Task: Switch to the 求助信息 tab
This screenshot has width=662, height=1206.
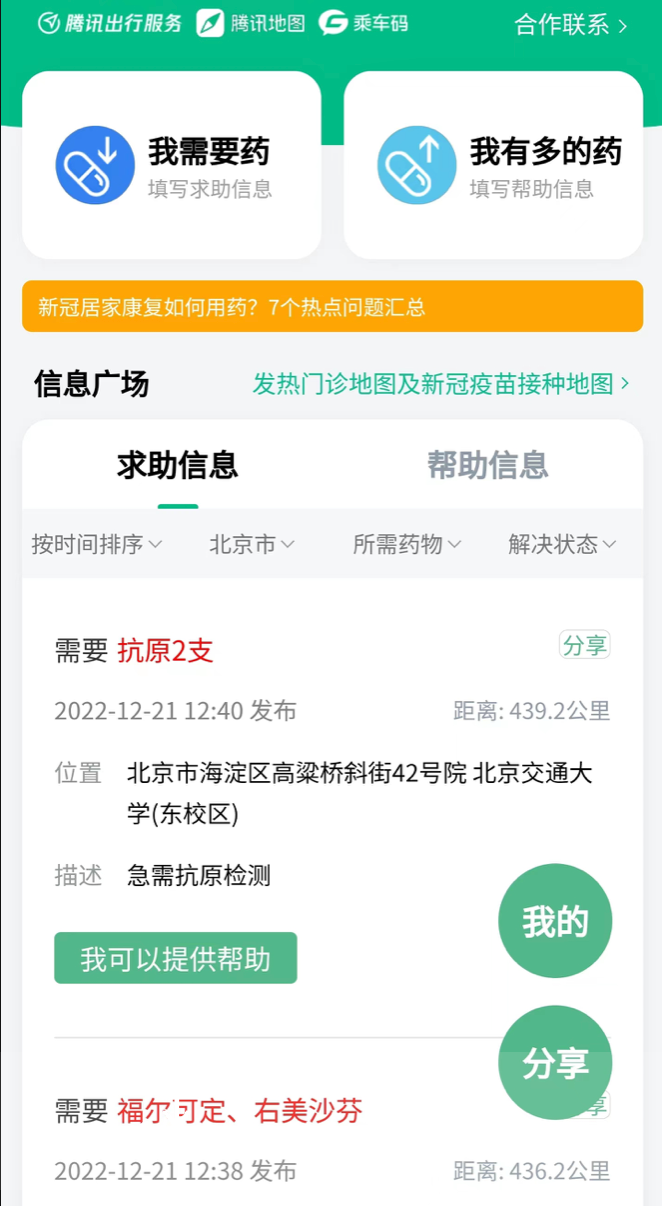Action: click(178, 466)
